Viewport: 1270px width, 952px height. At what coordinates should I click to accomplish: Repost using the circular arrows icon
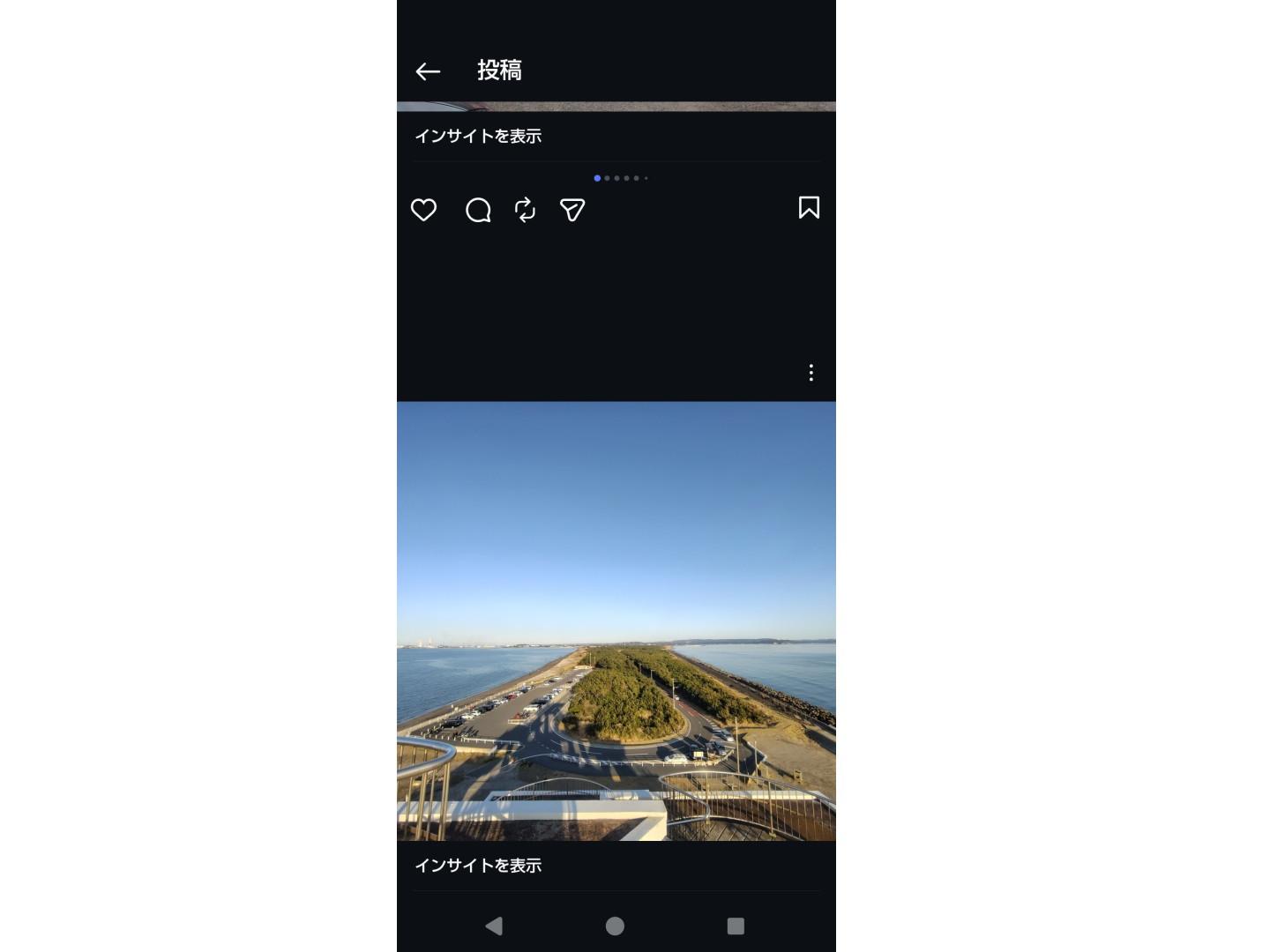coord(525,210)
